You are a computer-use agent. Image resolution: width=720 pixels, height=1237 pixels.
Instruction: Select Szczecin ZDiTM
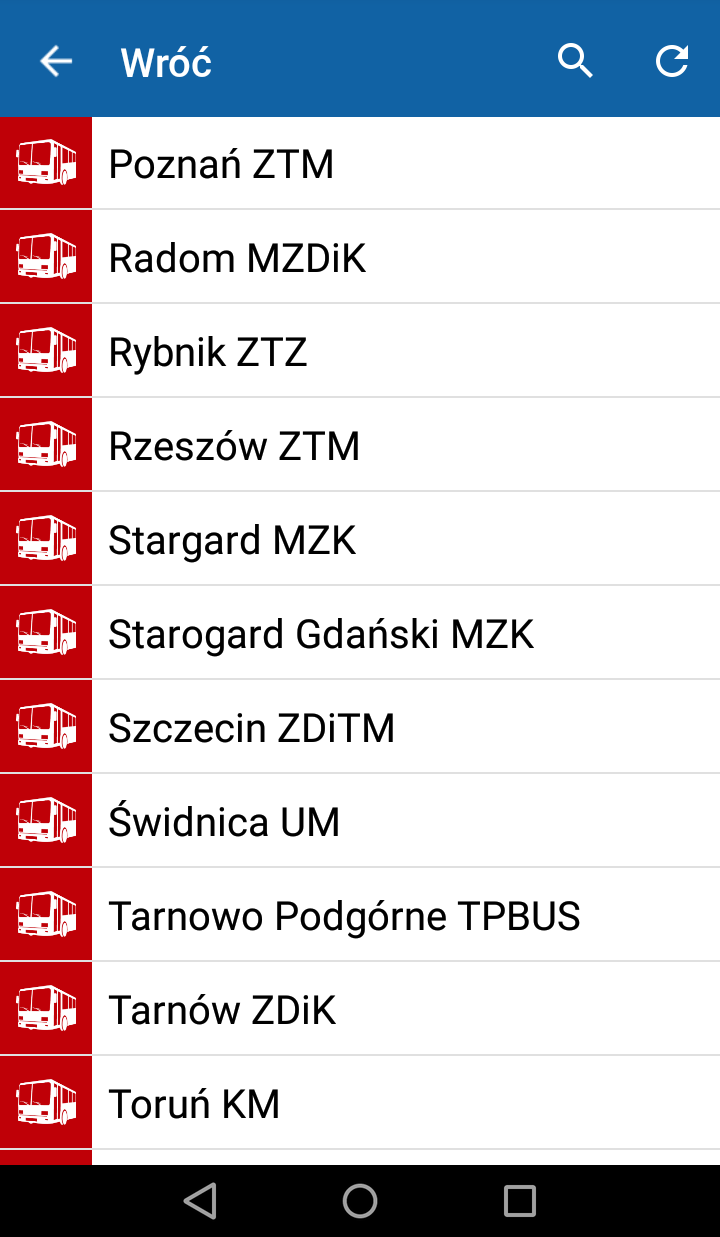point(360,727)
